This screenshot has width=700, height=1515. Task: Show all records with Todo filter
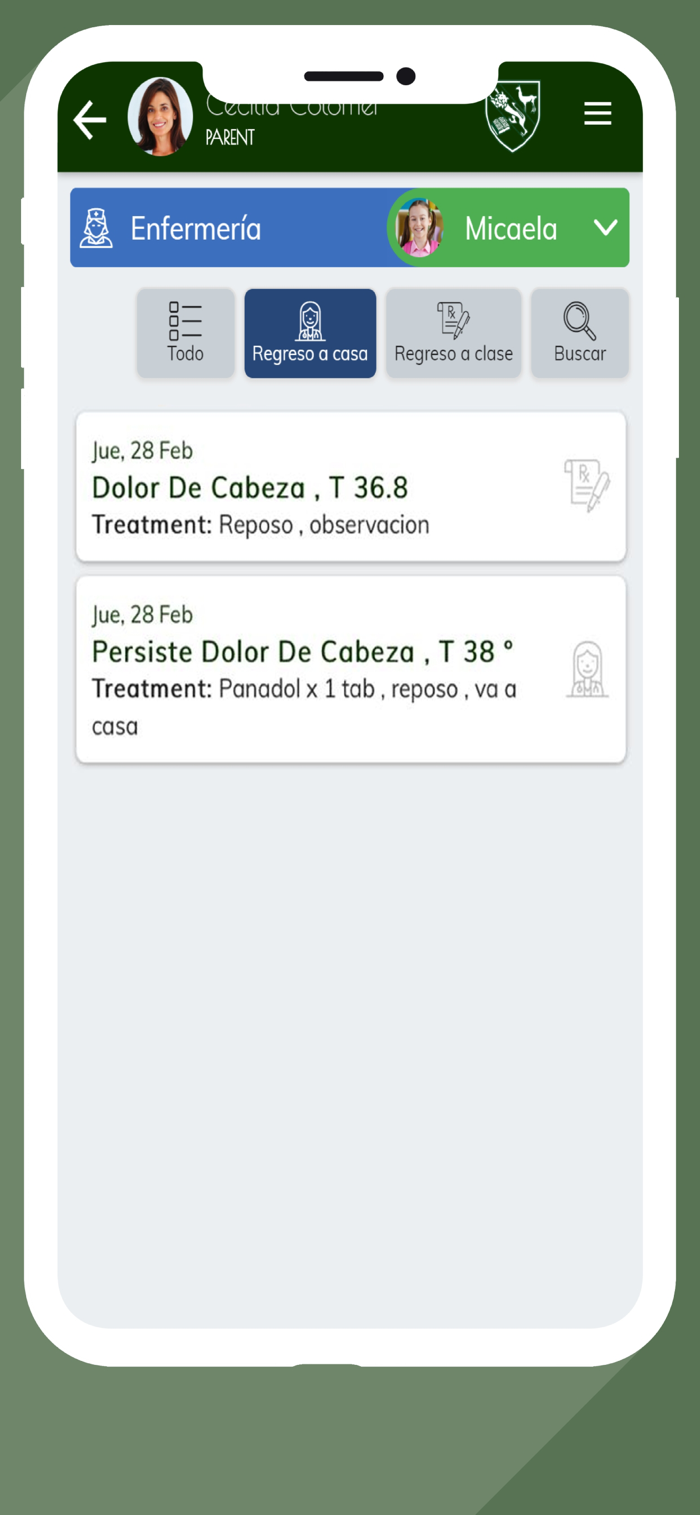pos(185,333)
